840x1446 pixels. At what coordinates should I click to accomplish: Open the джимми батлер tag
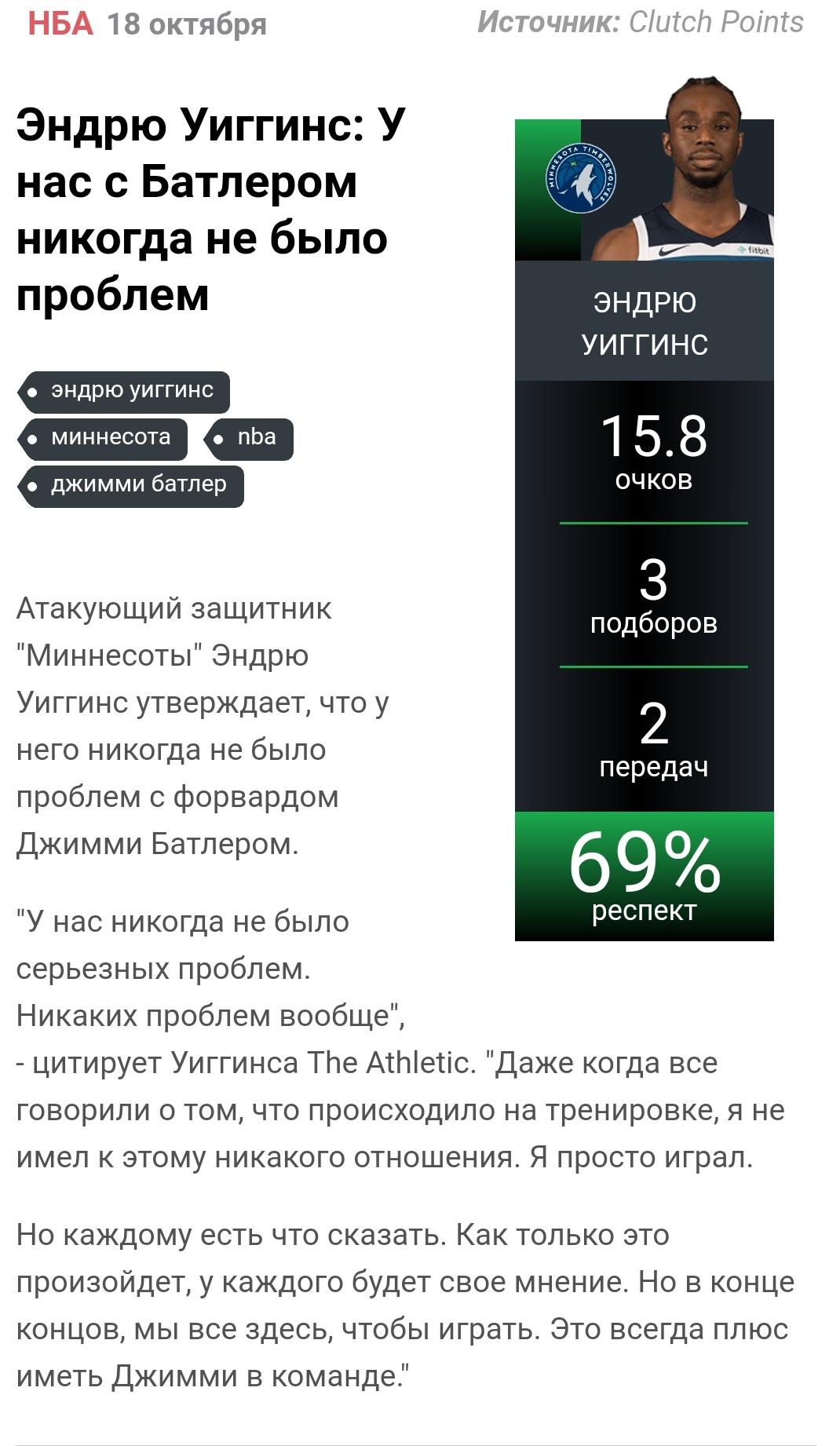click(x=130, y=486)
